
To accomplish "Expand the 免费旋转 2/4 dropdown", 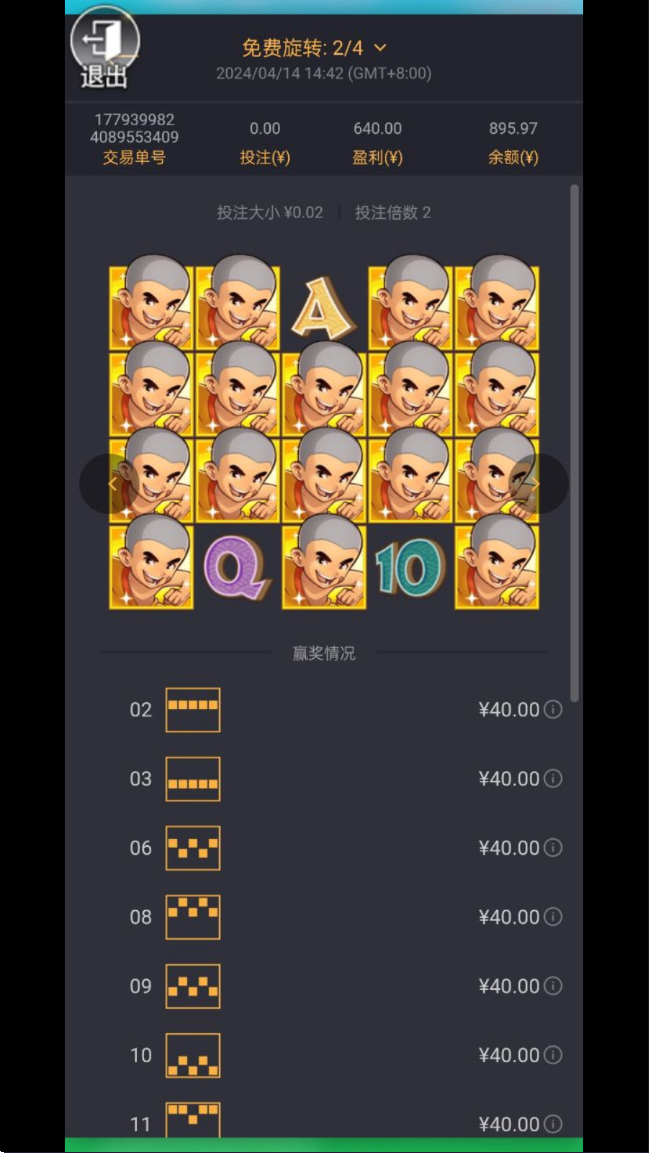I will coord(314,47).
